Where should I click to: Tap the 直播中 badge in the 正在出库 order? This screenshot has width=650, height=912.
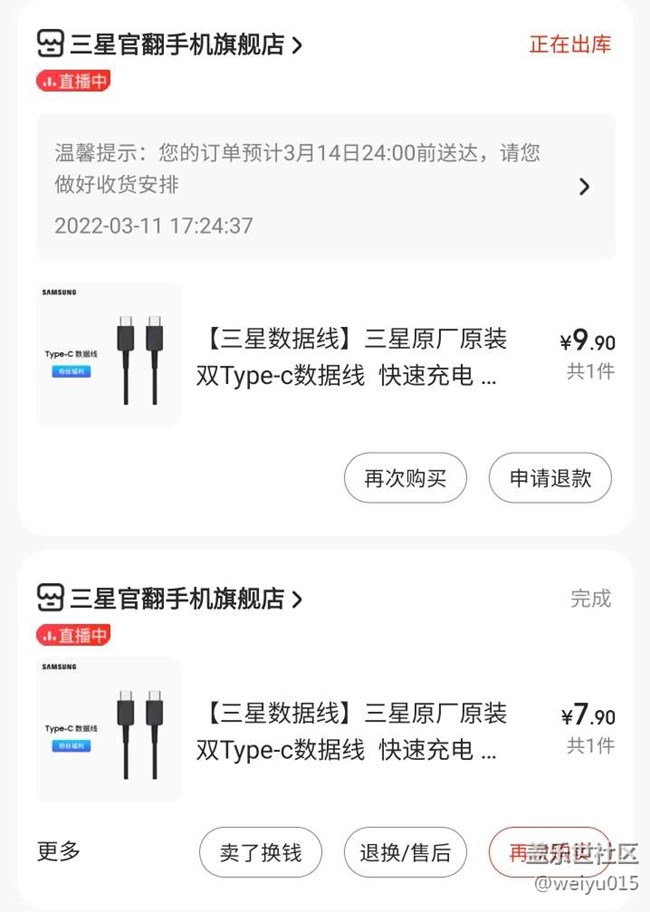pos(73,81)
